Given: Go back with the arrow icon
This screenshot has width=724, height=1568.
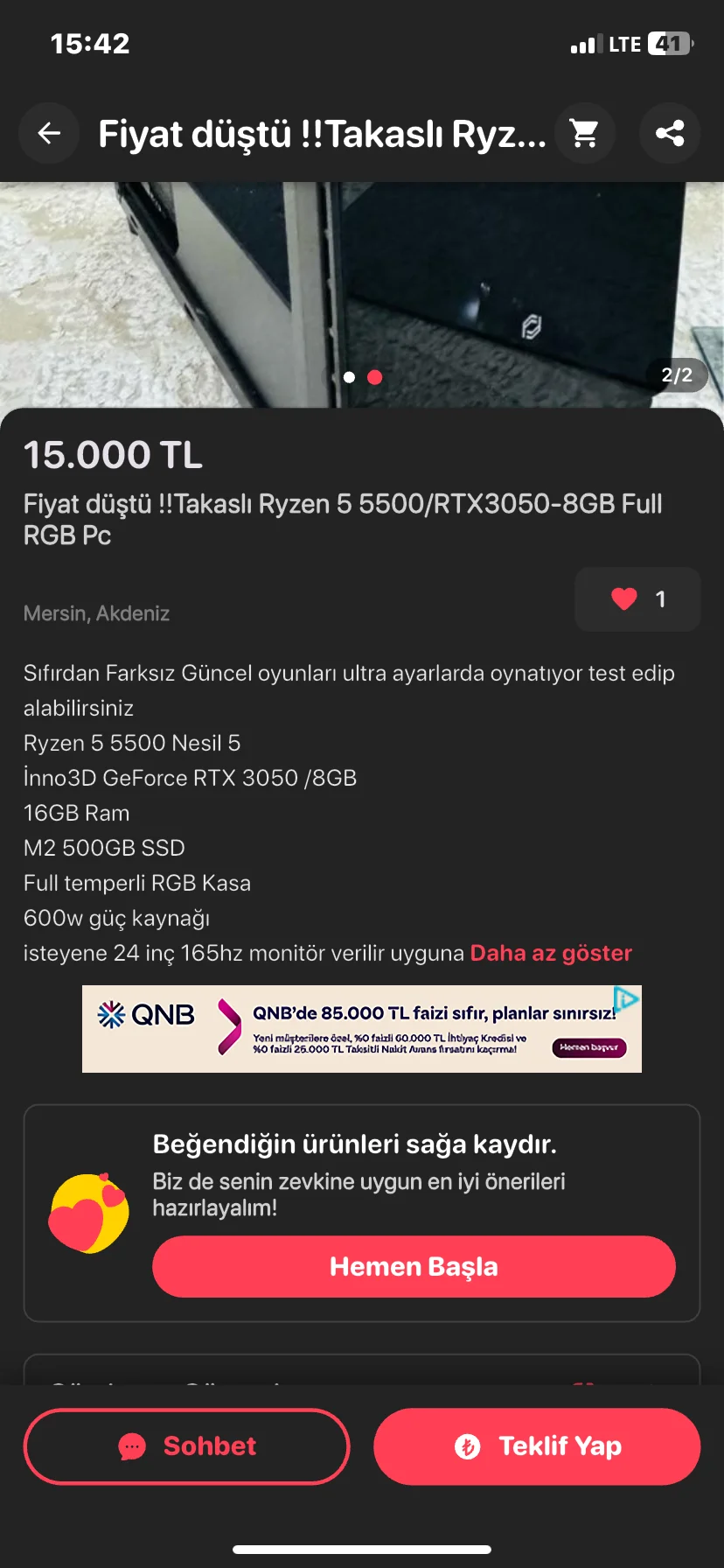Looking at the screenshot, I should pos(49,133).
